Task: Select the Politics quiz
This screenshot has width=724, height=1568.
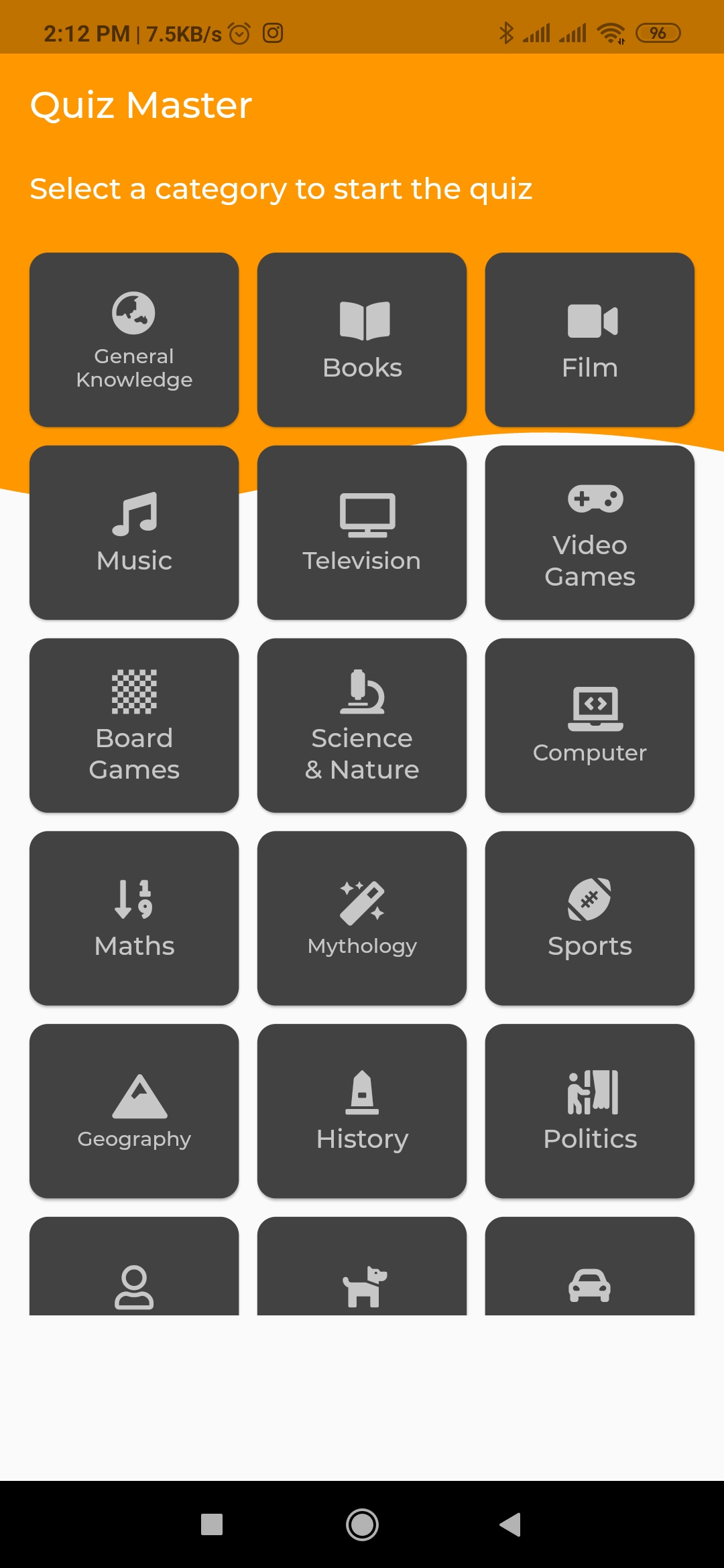Action: [590, 1112]
